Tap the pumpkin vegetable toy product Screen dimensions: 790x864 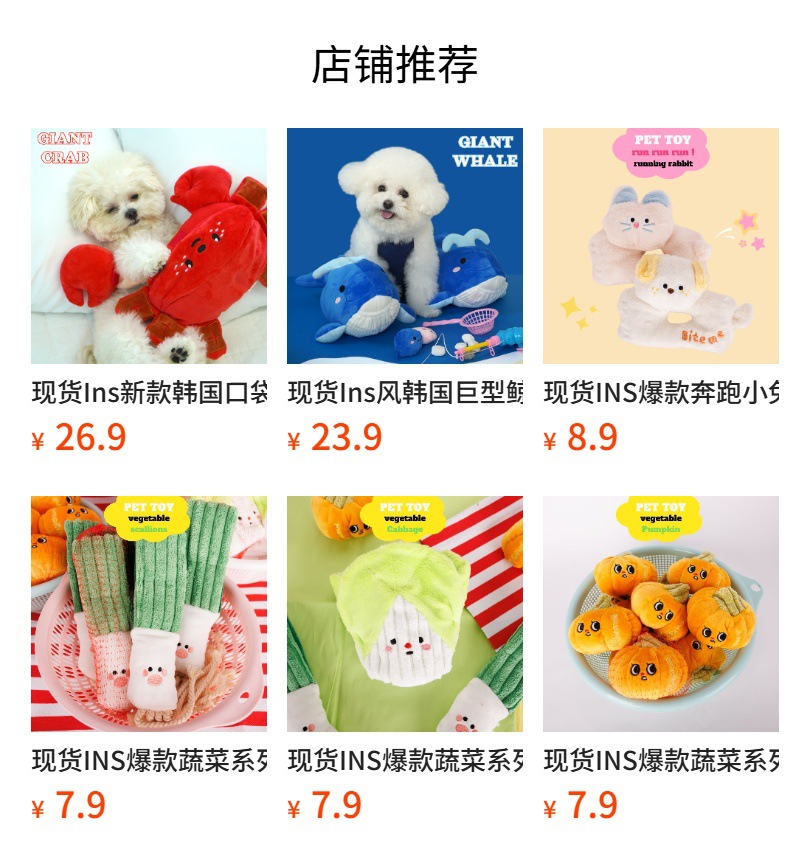point(661,614)
